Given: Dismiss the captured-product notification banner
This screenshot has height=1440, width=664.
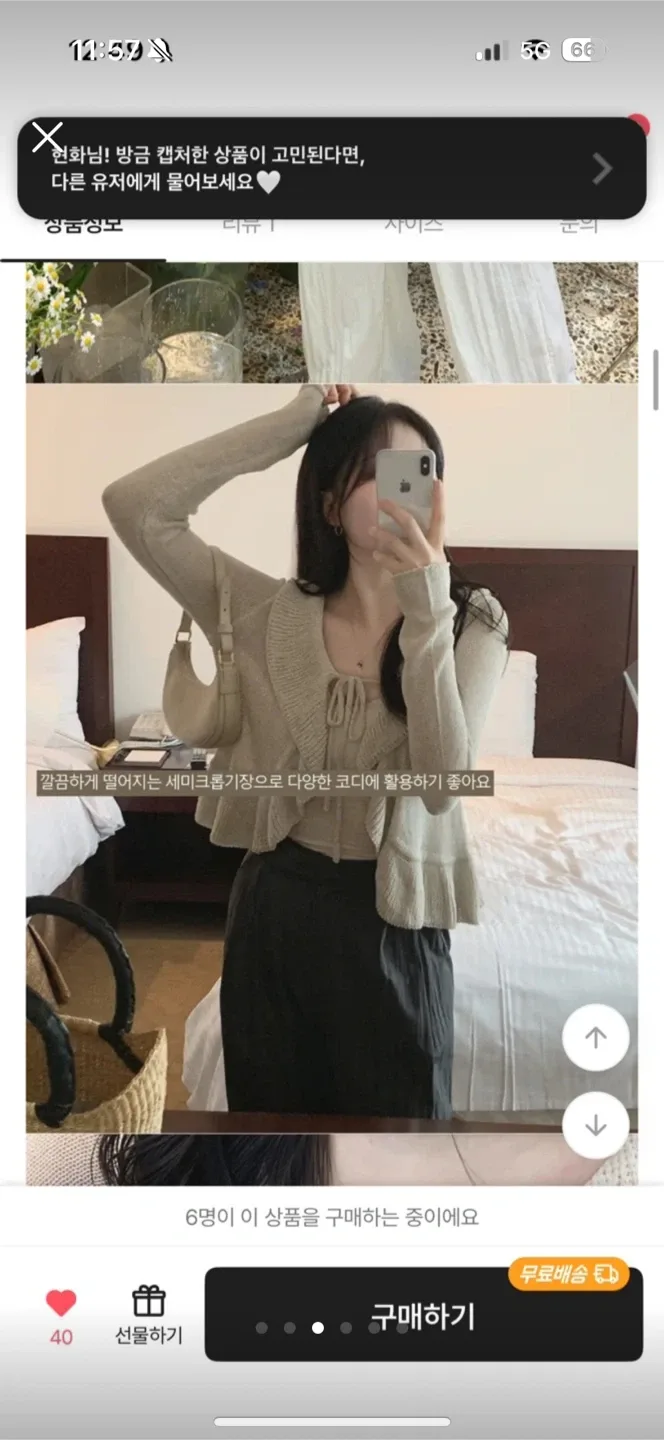Looking at the screenshot, I should click(47, 138).
